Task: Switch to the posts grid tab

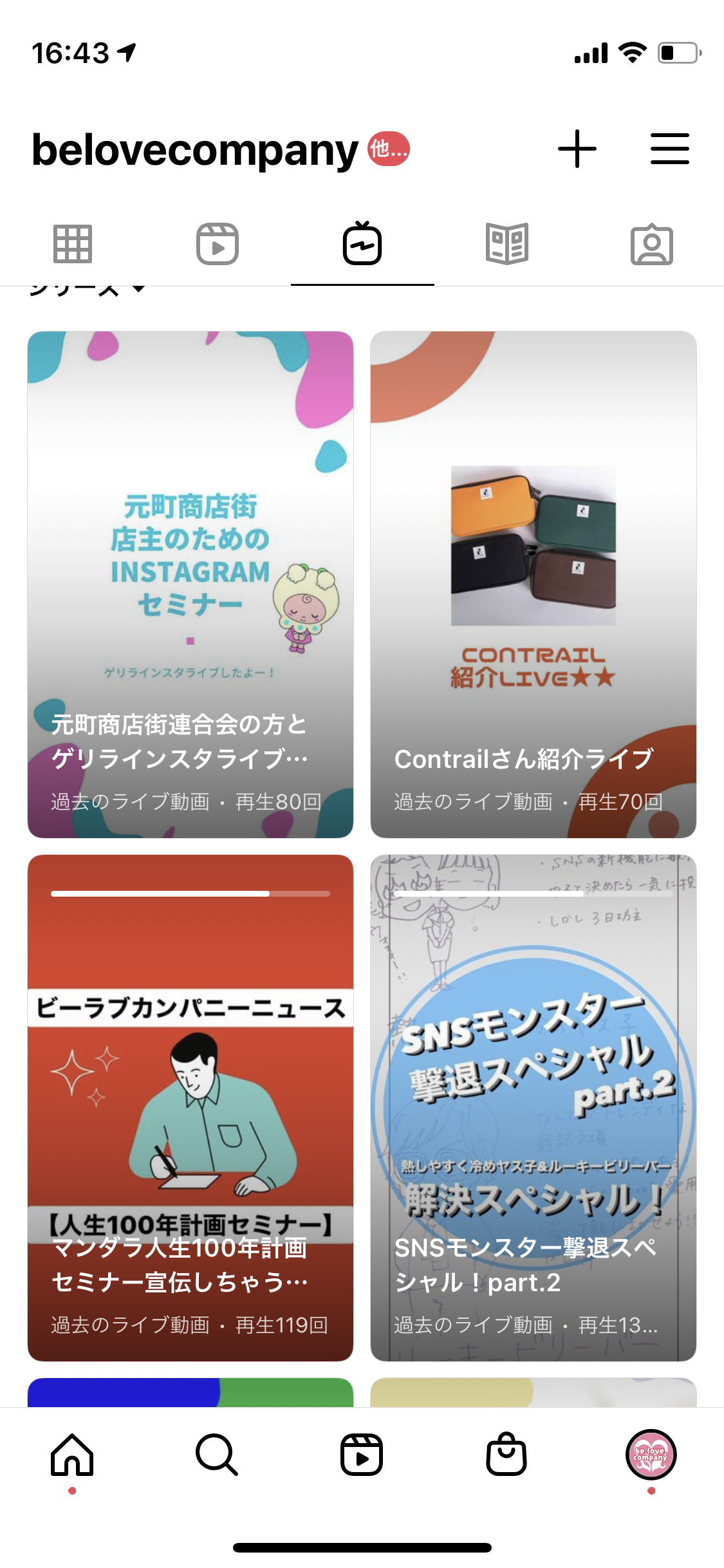Action: pos(73,245)
